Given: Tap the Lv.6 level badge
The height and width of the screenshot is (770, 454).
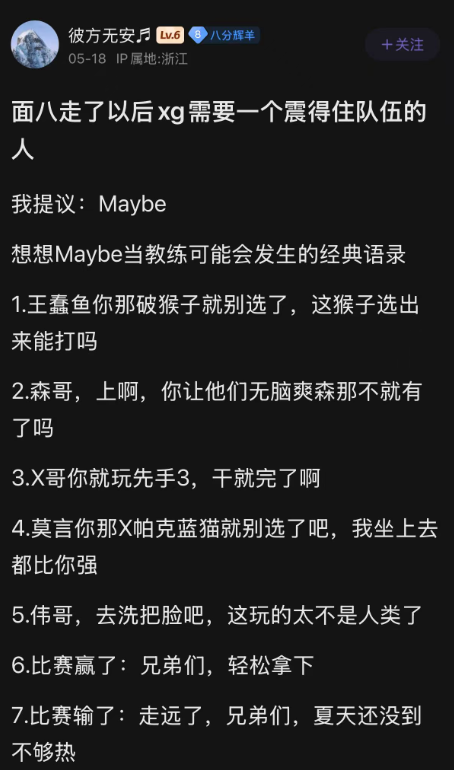Looking at the screenshot, I should coord(170,35).
